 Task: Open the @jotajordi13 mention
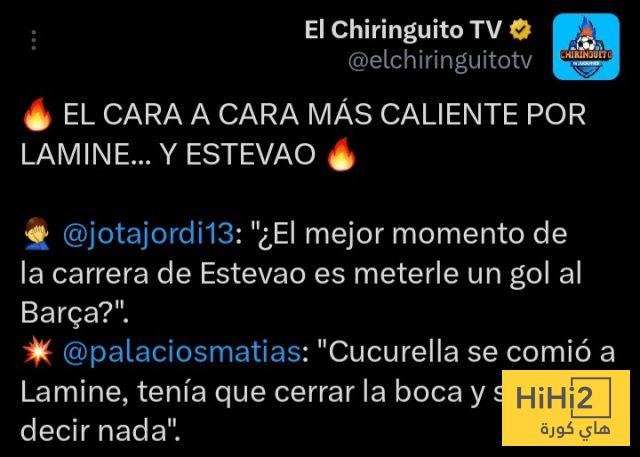coord(147,236)
